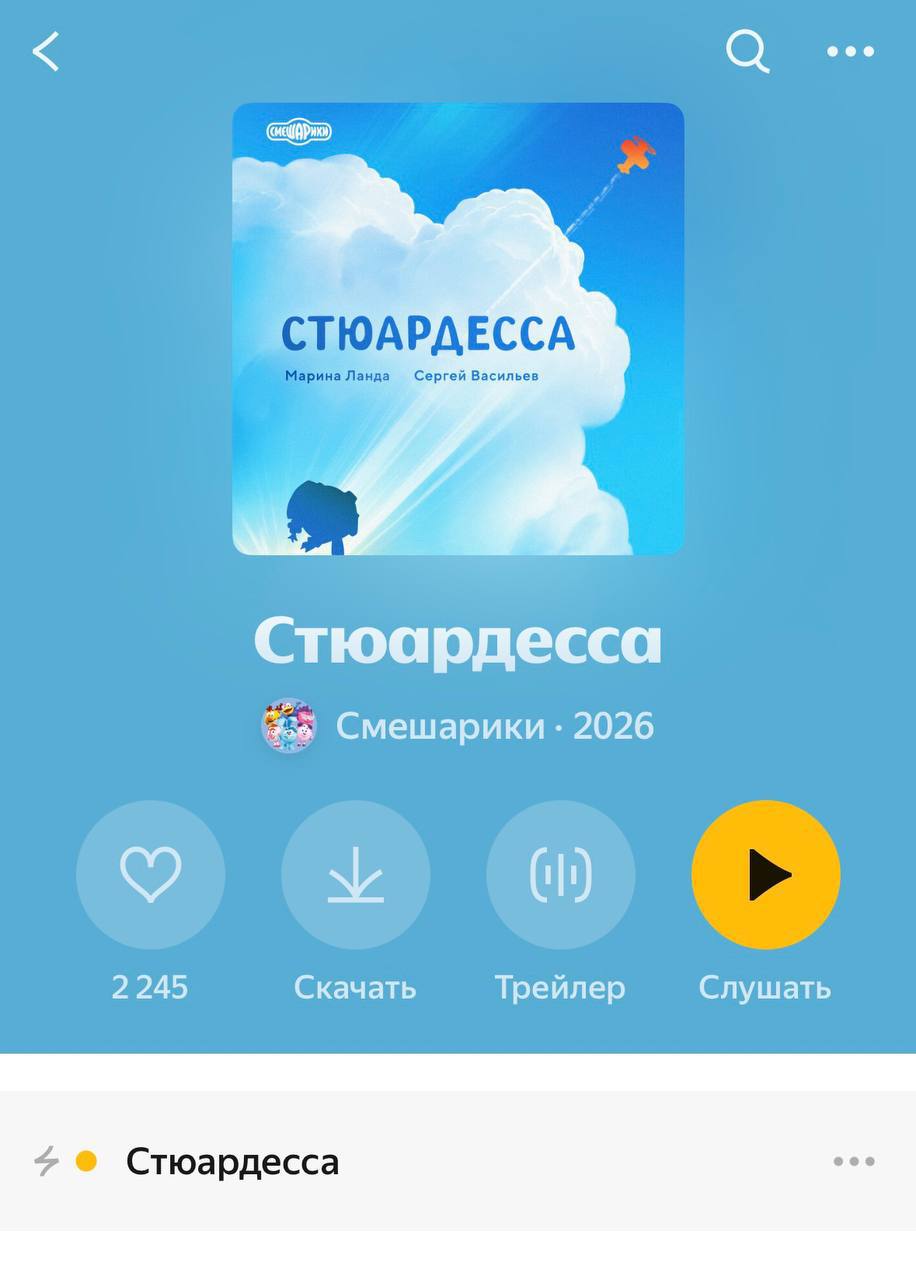Like the album with the heart button
Image resolution: width=916 pixels, height=1280 pixels.
click(151, 874)
